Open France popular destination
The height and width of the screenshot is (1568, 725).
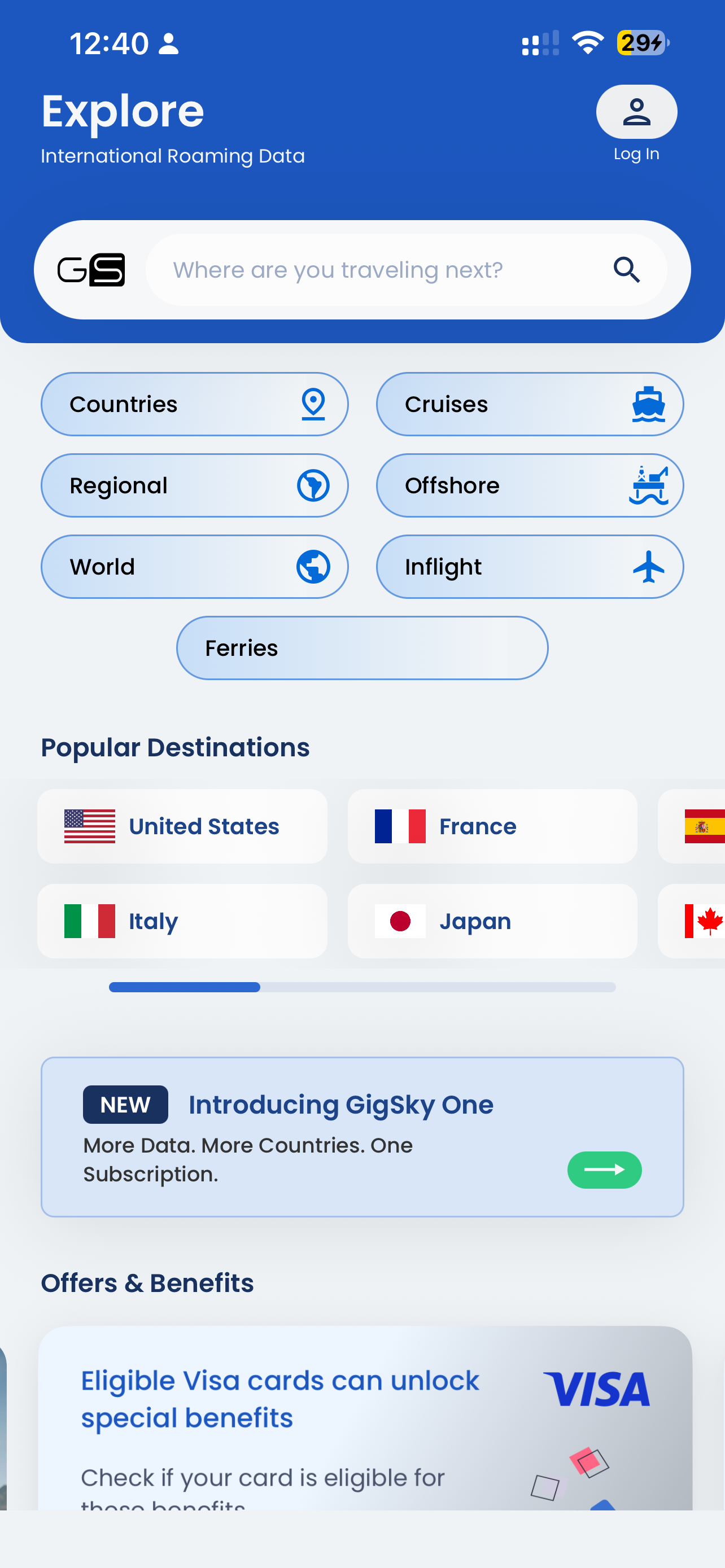[492, 826]
